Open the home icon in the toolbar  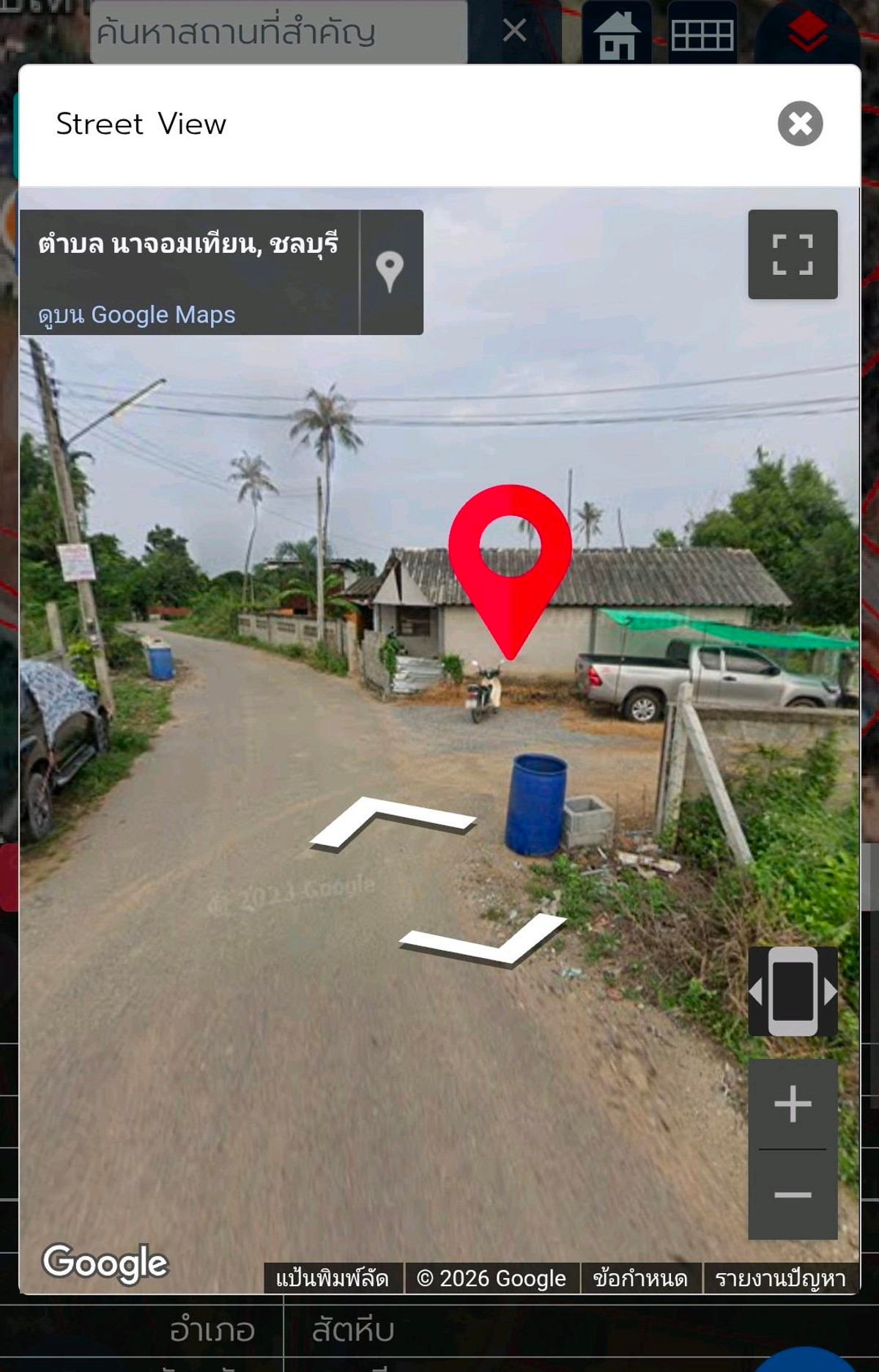point(616,34)
